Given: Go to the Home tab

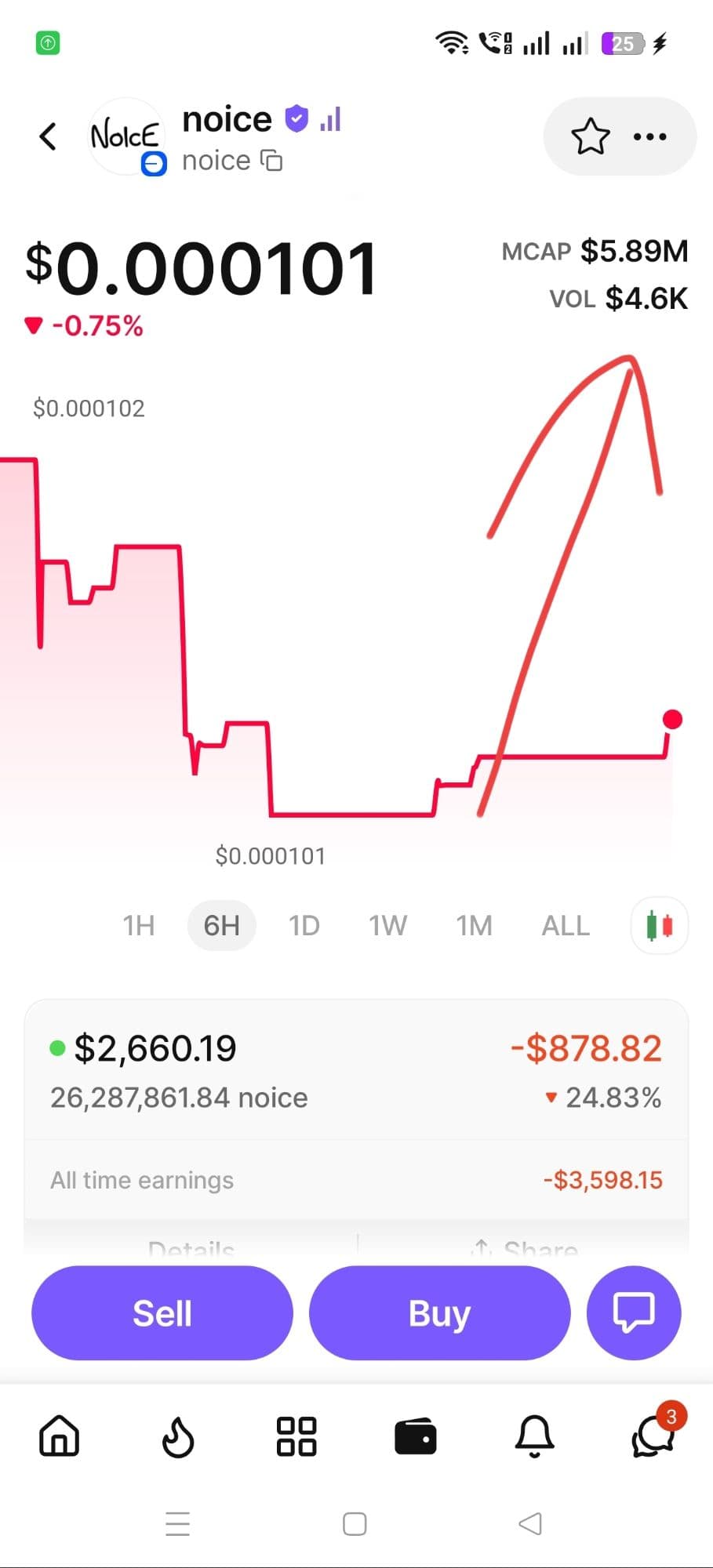Looking at the screenshot, I should [x=60, y=1436].
